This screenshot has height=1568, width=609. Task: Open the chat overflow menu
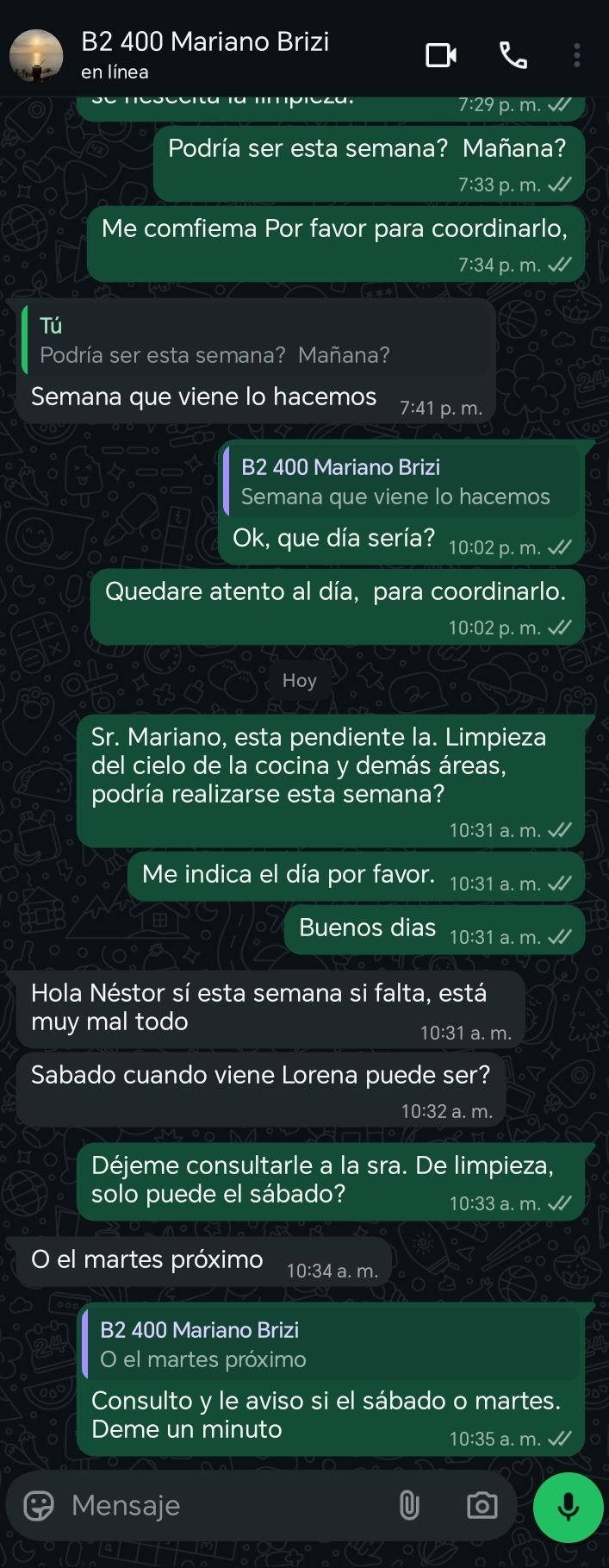(x=577, y=56)
